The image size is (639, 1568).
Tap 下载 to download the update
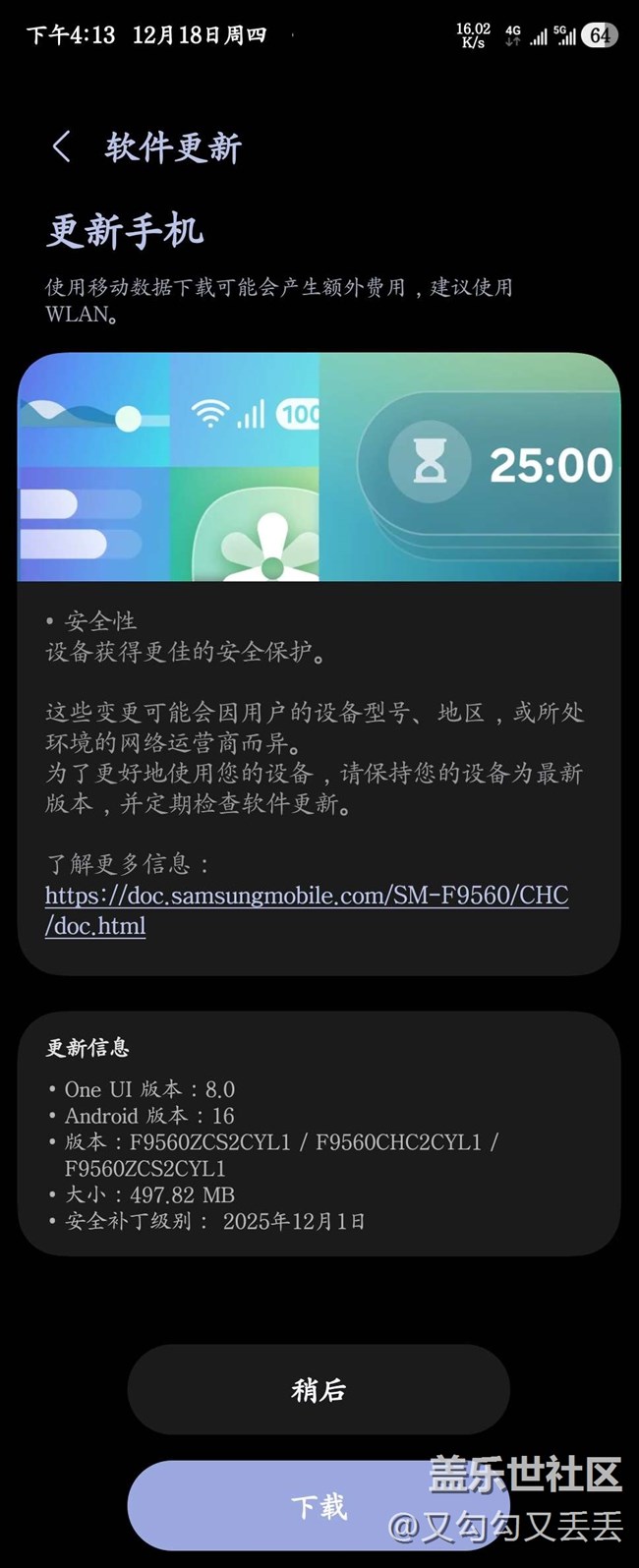(x=318, y=1505)
